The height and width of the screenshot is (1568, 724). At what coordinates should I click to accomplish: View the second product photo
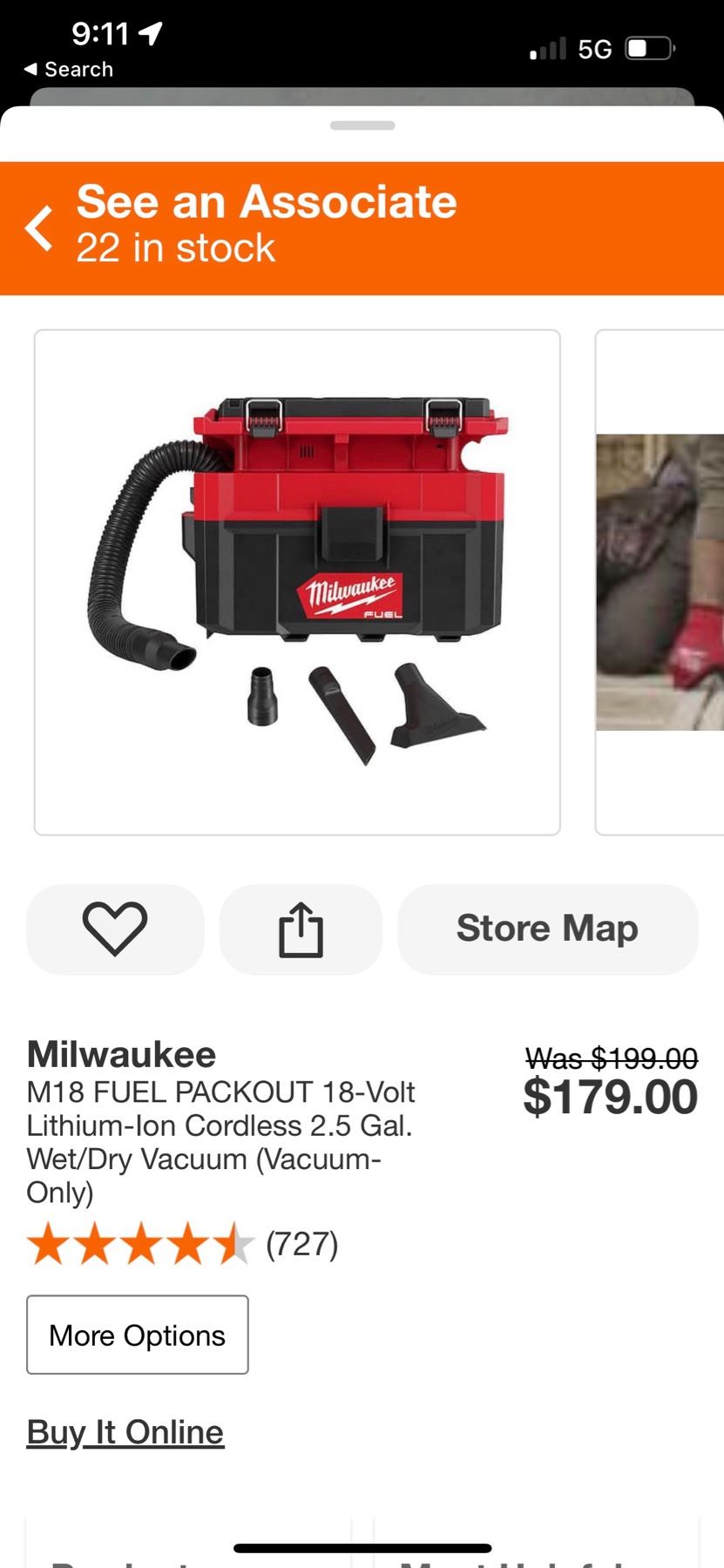coord(660,582)
